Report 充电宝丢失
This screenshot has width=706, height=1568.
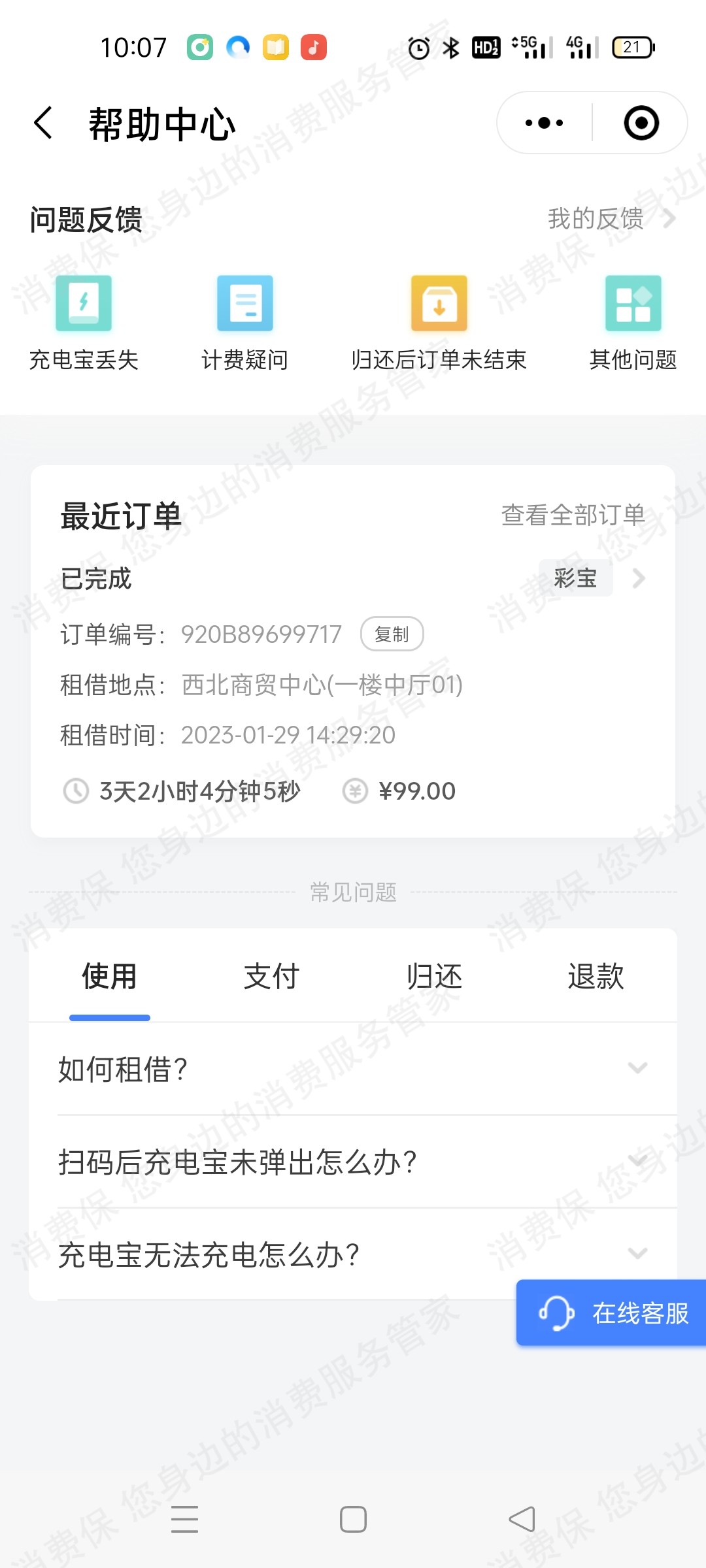click(84, 321)
